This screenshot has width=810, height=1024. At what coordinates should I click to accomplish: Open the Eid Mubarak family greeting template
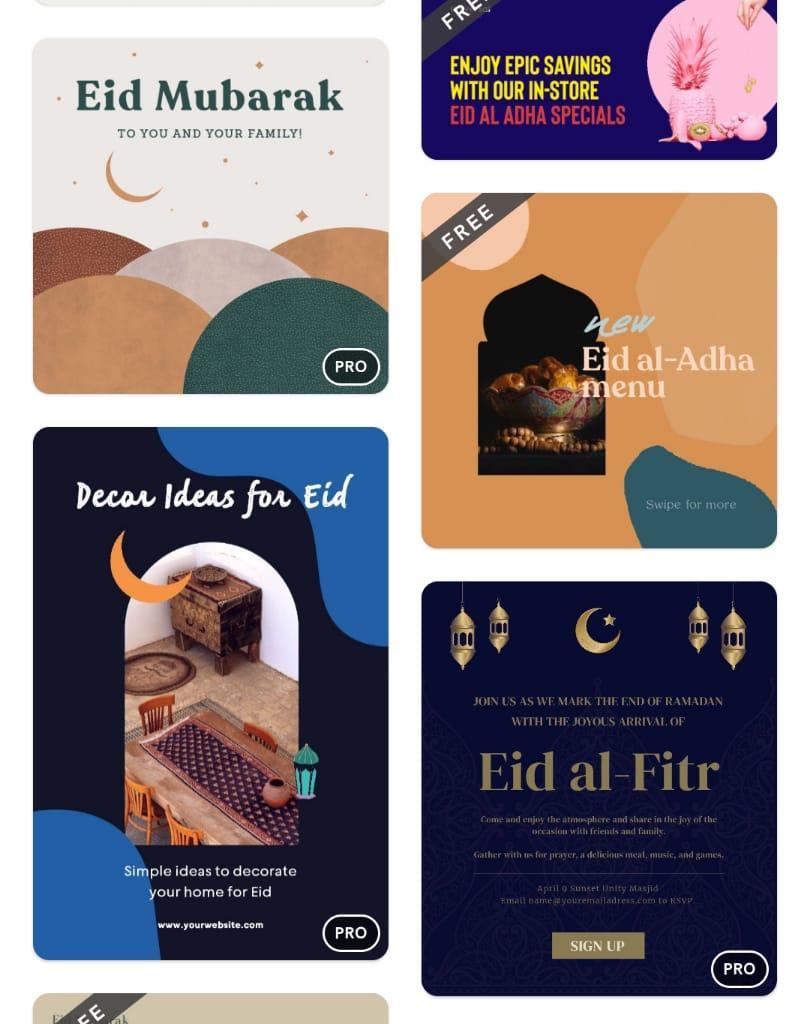[210, 215]
